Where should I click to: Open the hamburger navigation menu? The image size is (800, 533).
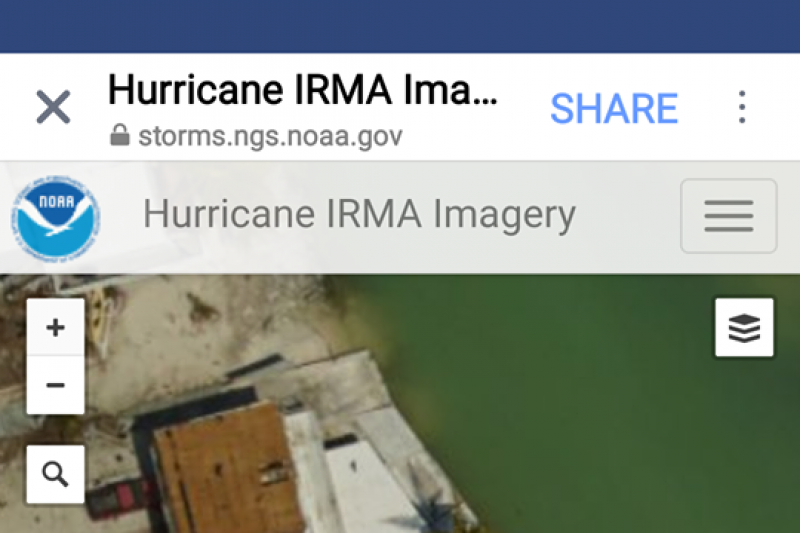(728, 216)
